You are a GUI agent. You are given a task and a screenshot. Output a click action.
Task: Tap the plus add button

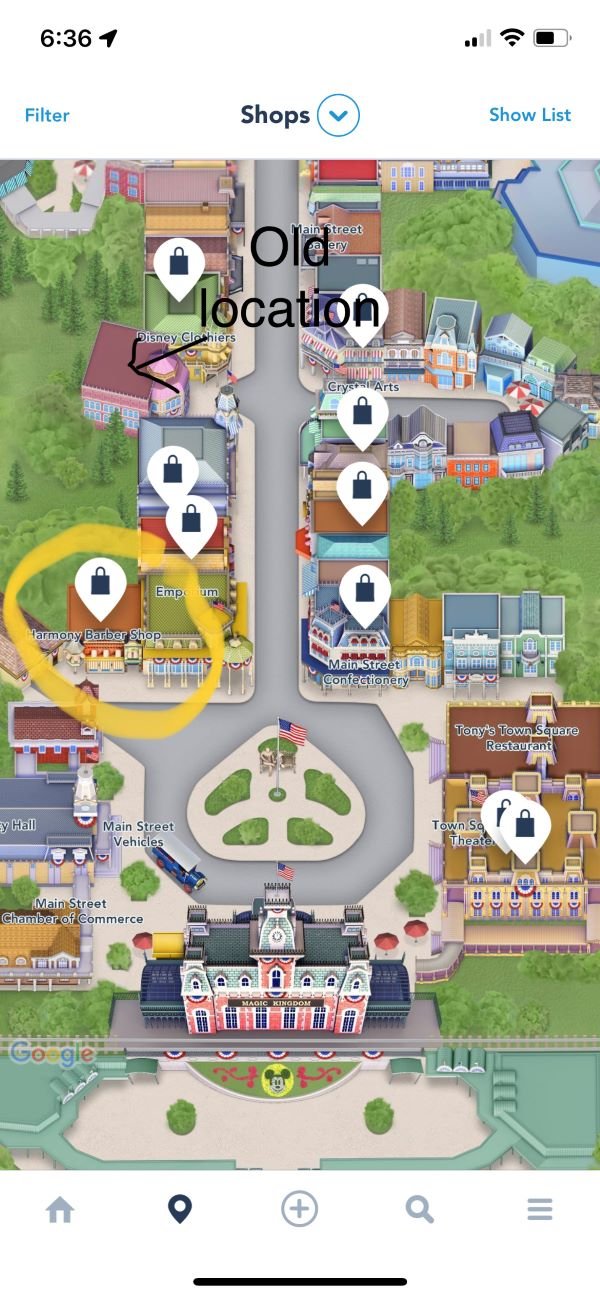pos(299,1210)
